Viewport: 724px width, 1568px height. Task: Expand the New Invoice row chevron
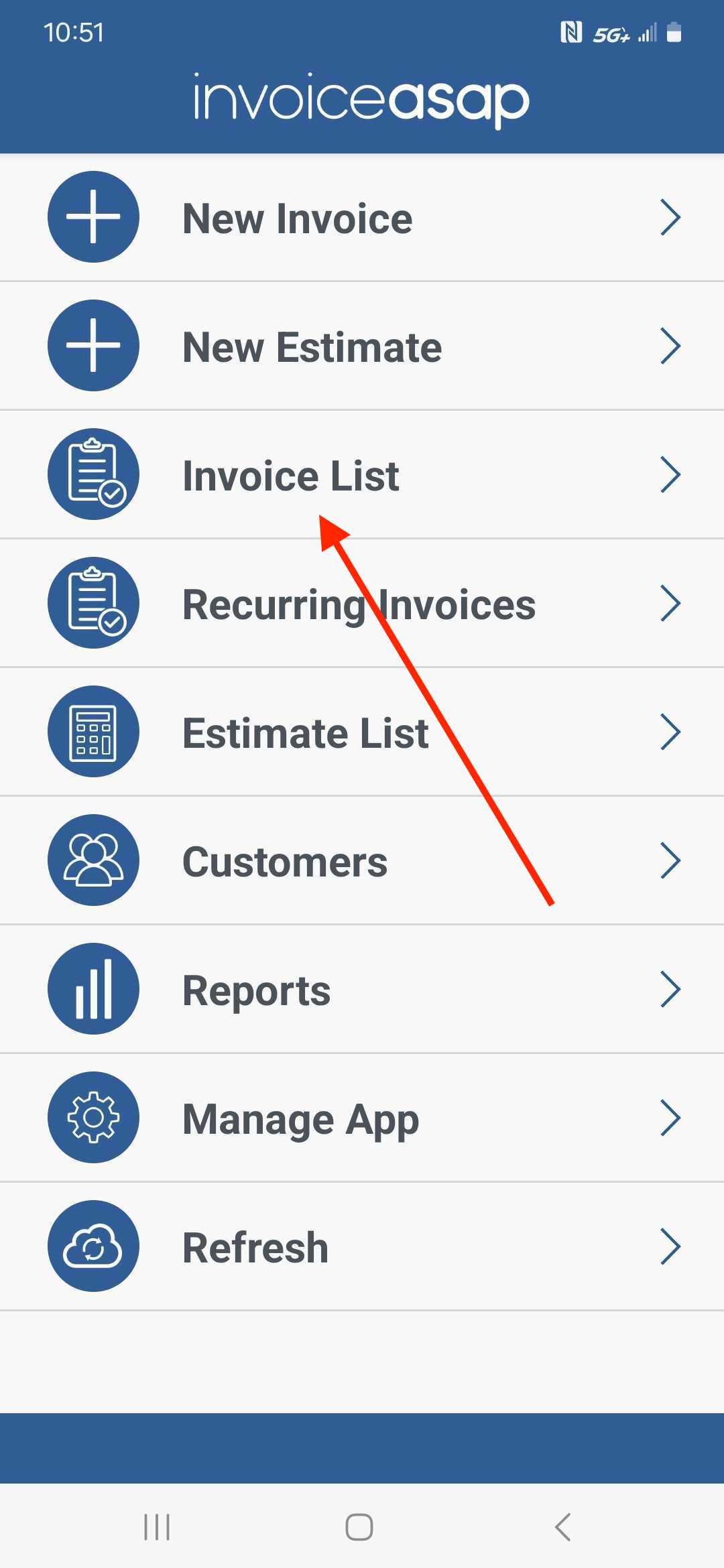click(670, 218)
